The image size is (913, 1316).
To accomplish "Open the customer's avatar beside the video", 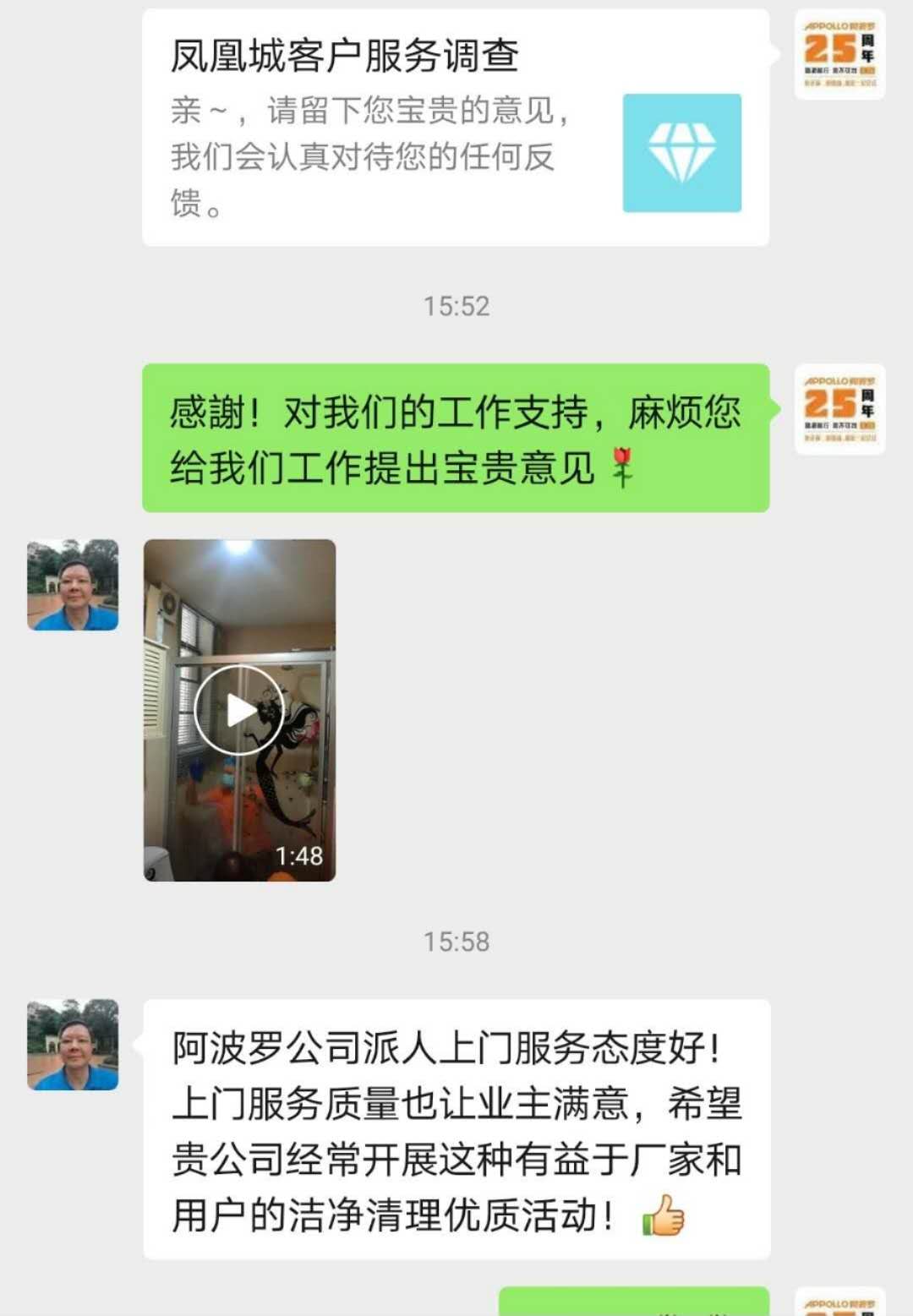I will (x=73, y=585).
